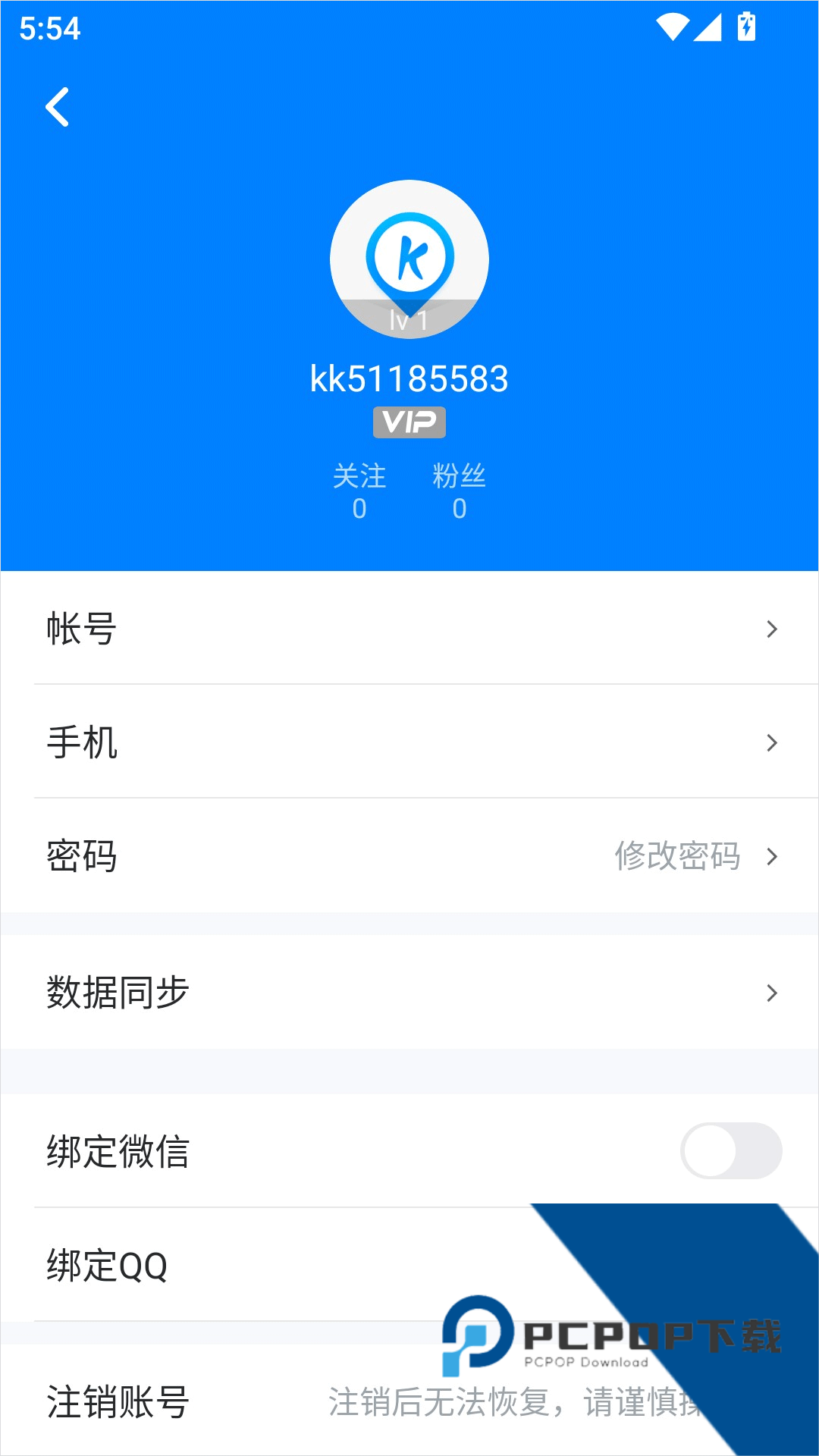Viewport: 819px width, 1456px height.
Task: Go back using the top arrow
Action: click(x=58, y=107)
